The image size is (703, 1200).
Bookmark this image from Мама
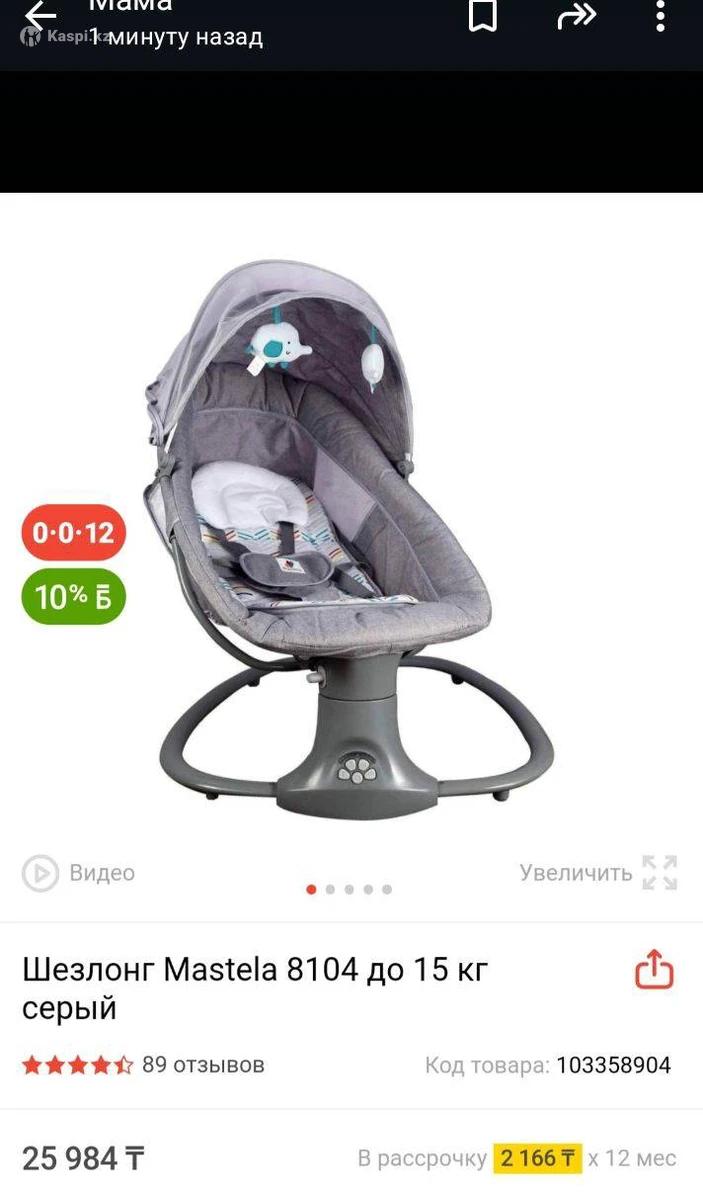coord(483,15)
